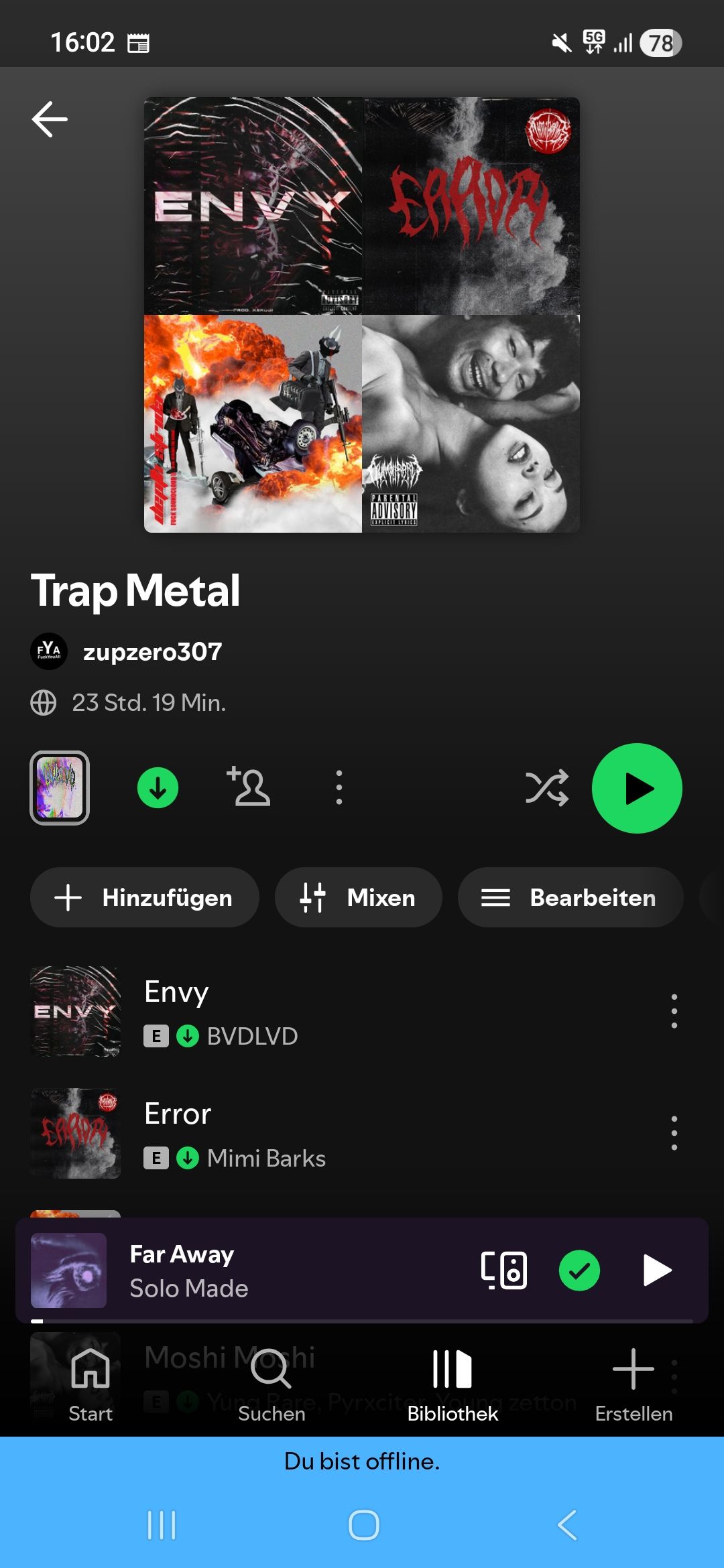The width and height of the screenshot is (724, 1568).
Task: Tap the Hinzufügen button
Action: tap(145, 897)
